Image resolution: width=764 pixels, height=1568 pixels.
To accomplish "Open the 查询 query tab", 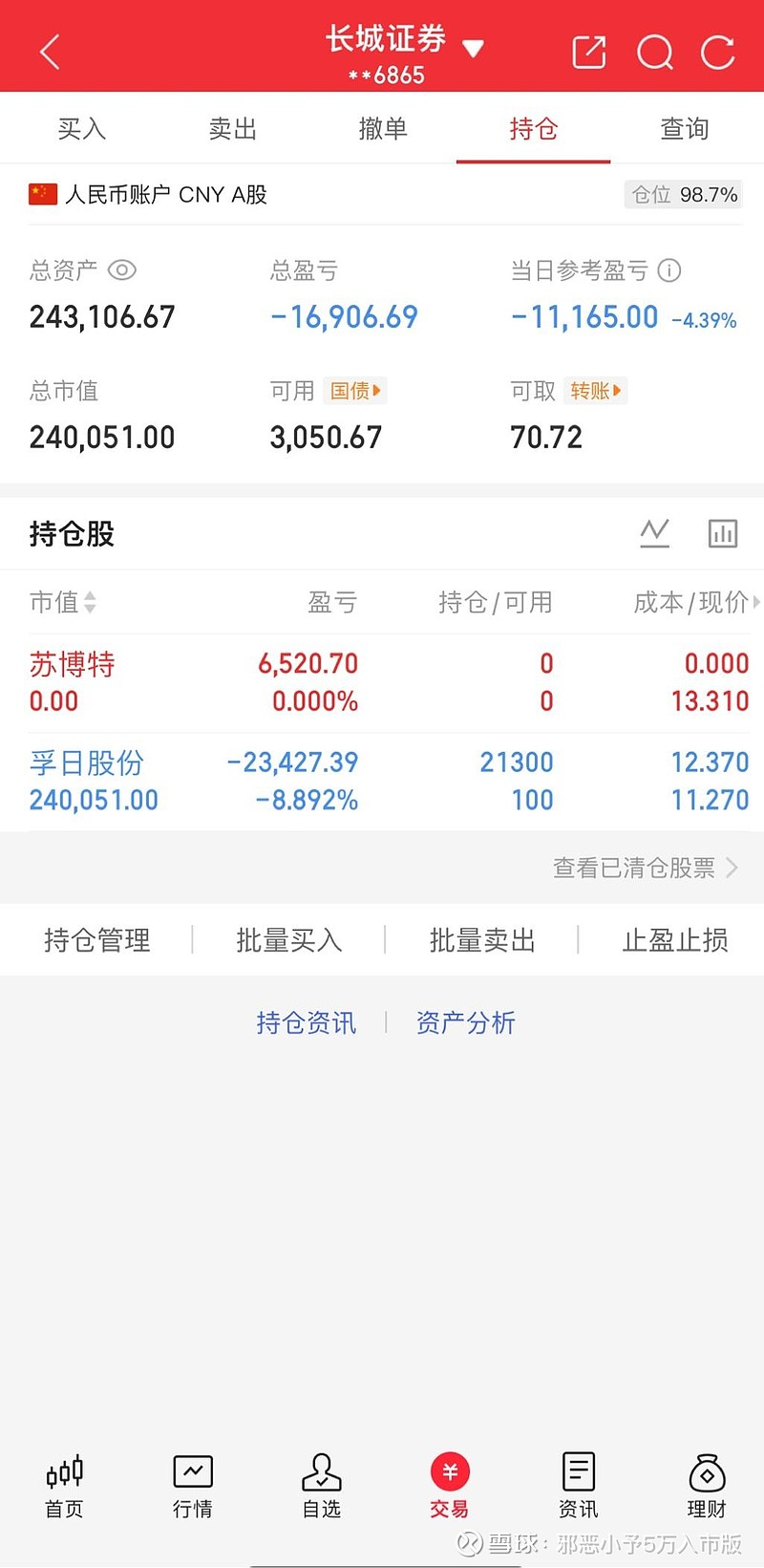I will [x=684, y=128].
